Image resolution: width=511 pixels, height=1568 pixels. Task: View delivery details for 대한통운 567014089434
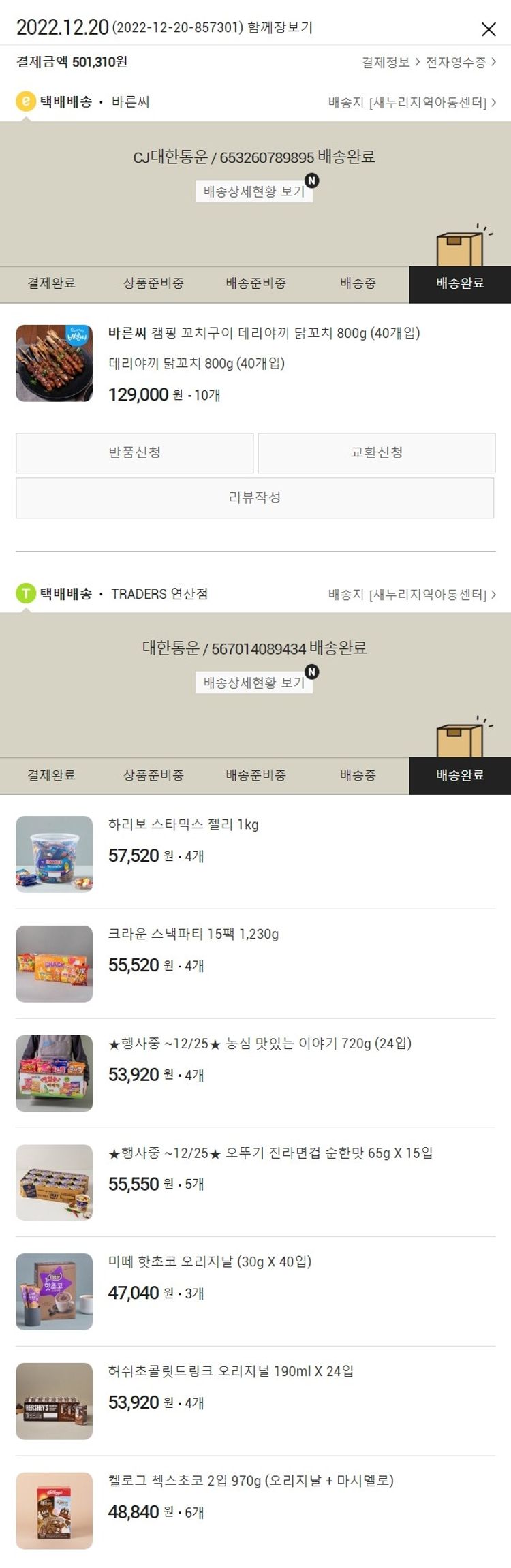coord(253,683)
